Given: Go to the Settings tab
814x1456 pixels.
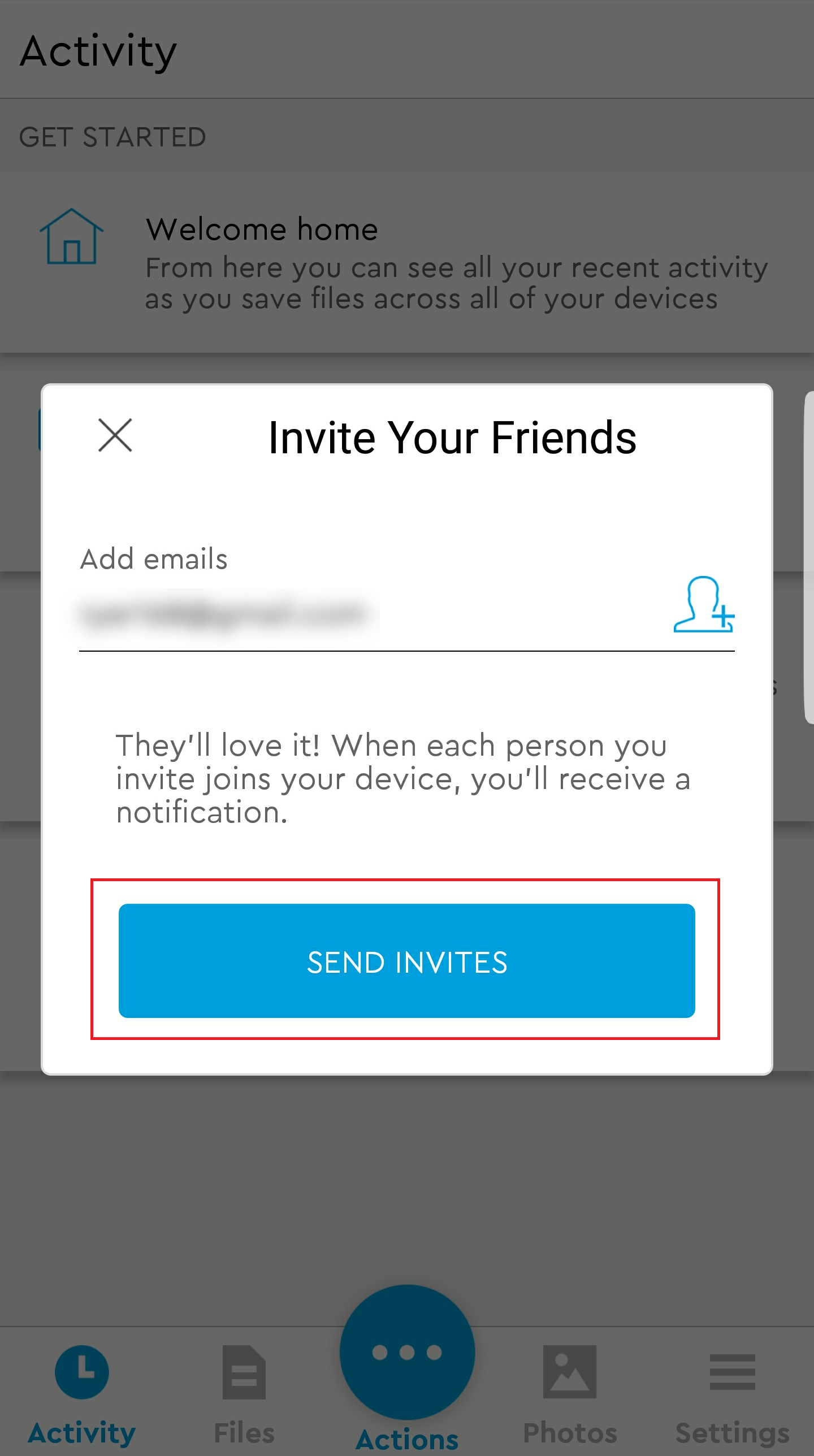Looking at the screenshot, I should click(x=732, y=1394).
